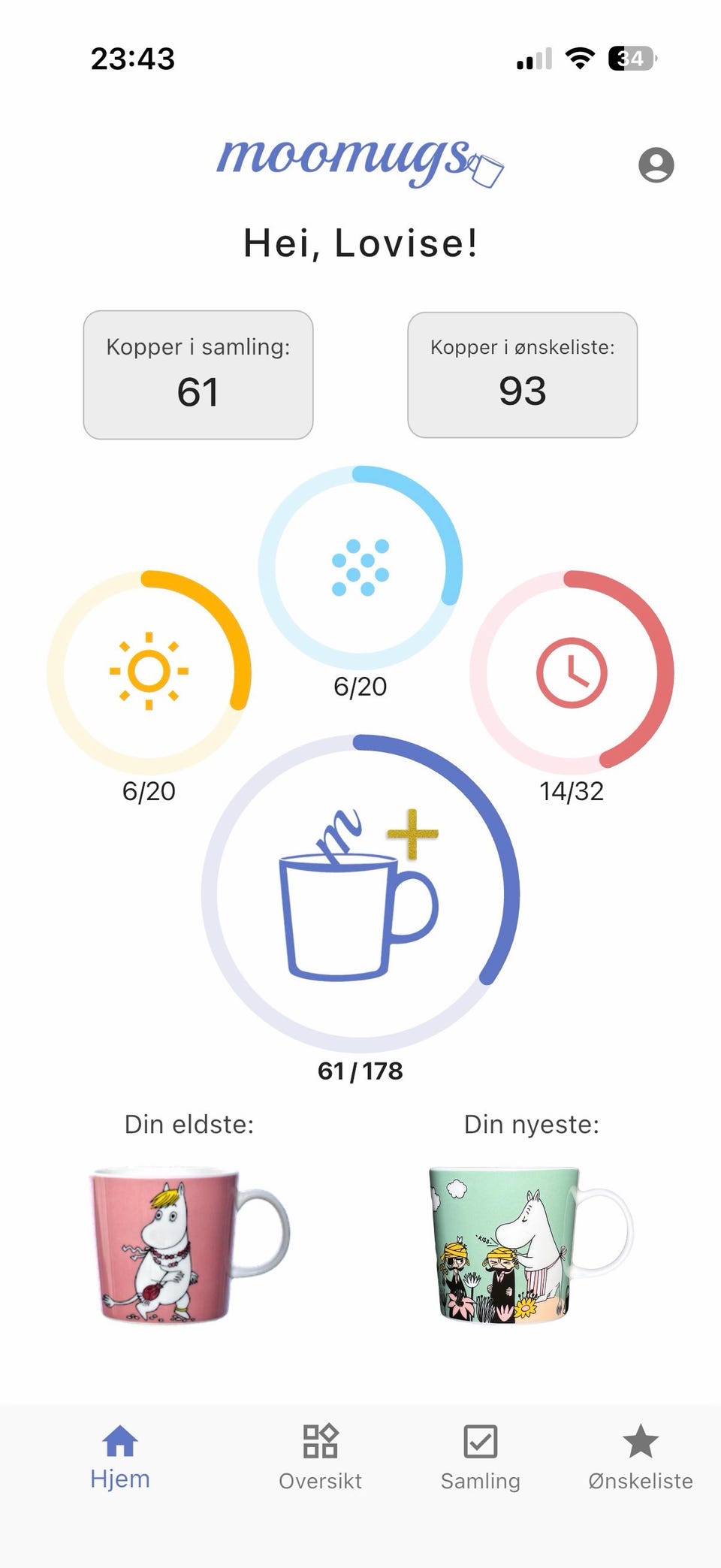Switch to the Oversikt tab
The height and width of the screenshot is (1568, 721).
point(320,1458)
